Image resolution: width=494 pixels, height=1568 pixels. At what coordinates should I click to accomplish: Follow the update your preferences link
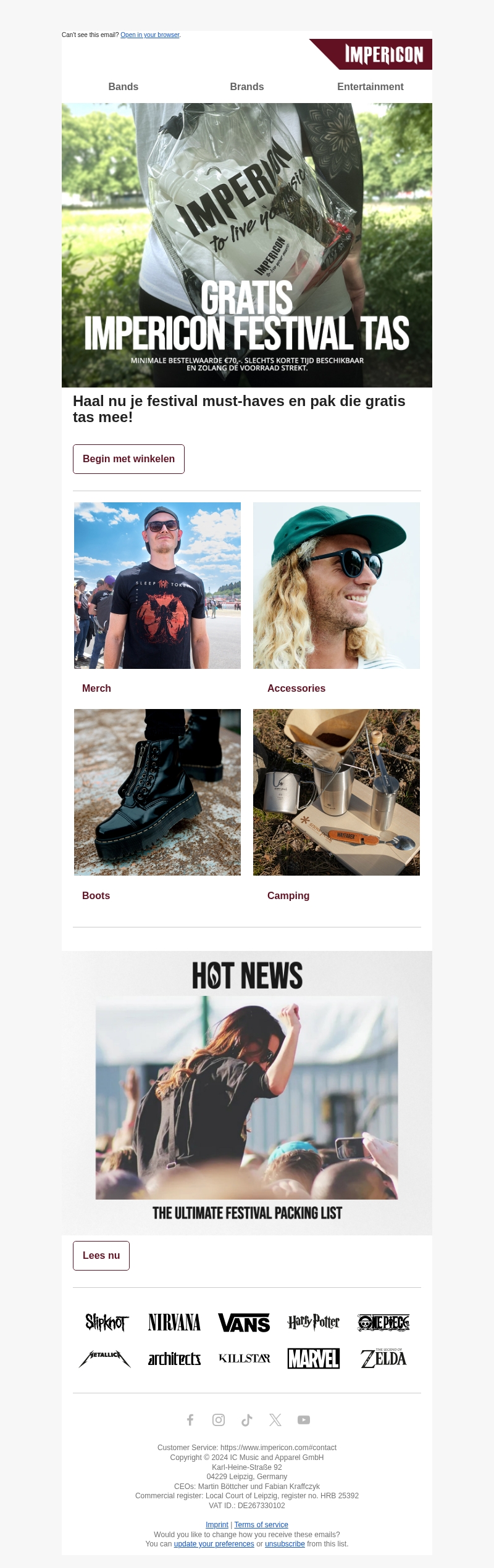[214, 1544]
